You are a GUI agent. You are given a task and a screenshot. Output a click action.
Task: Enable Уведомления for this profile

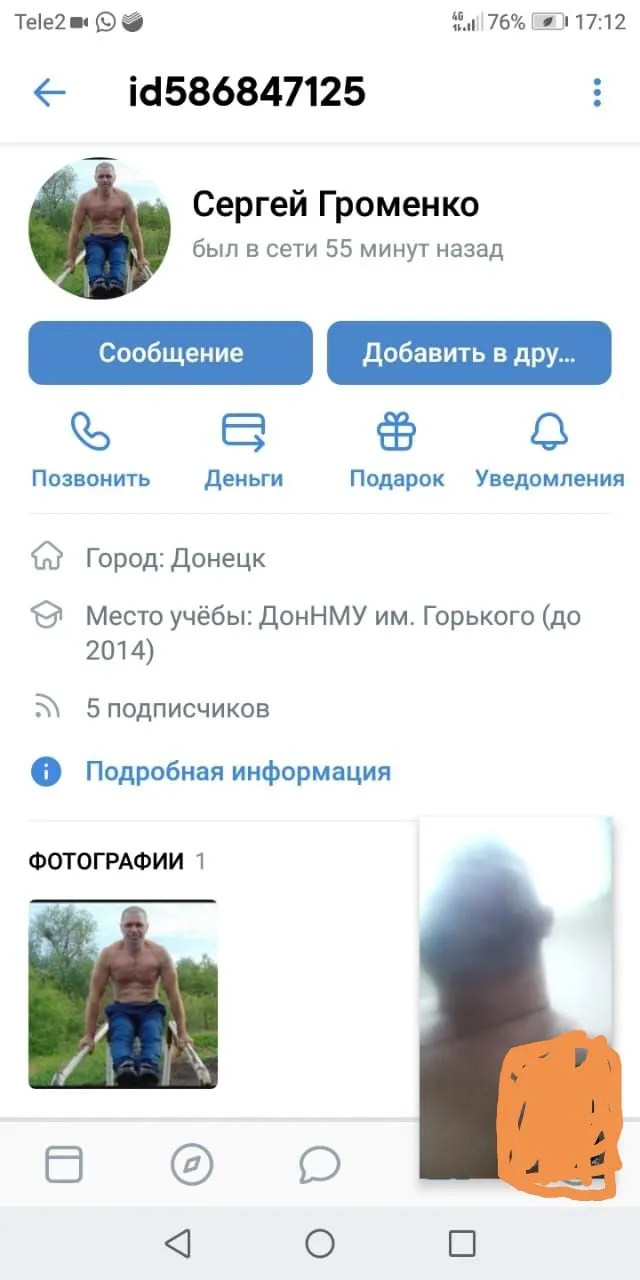(549, 450)
